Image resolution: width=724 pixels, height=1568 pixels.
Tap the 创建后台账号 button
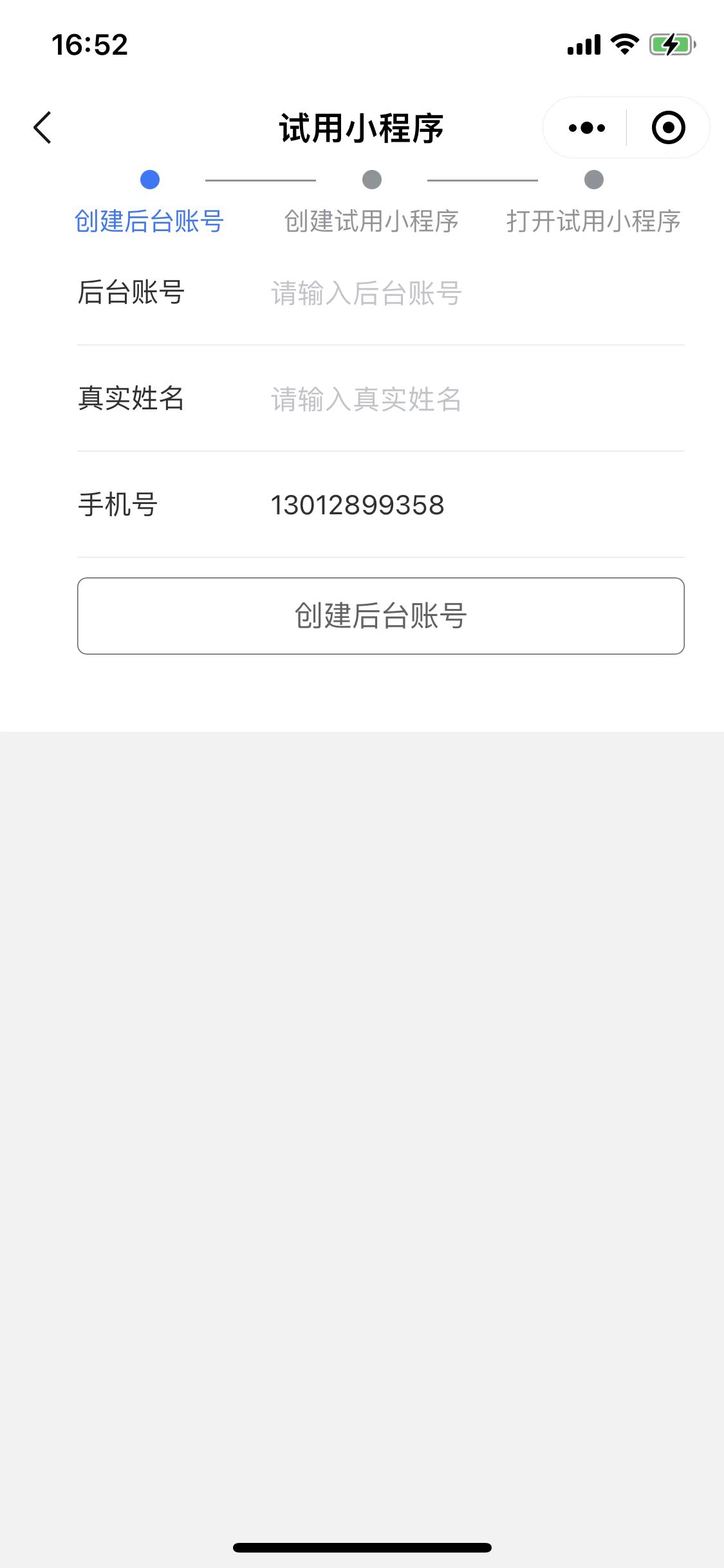pyautogui.click(x=380, y=616)
